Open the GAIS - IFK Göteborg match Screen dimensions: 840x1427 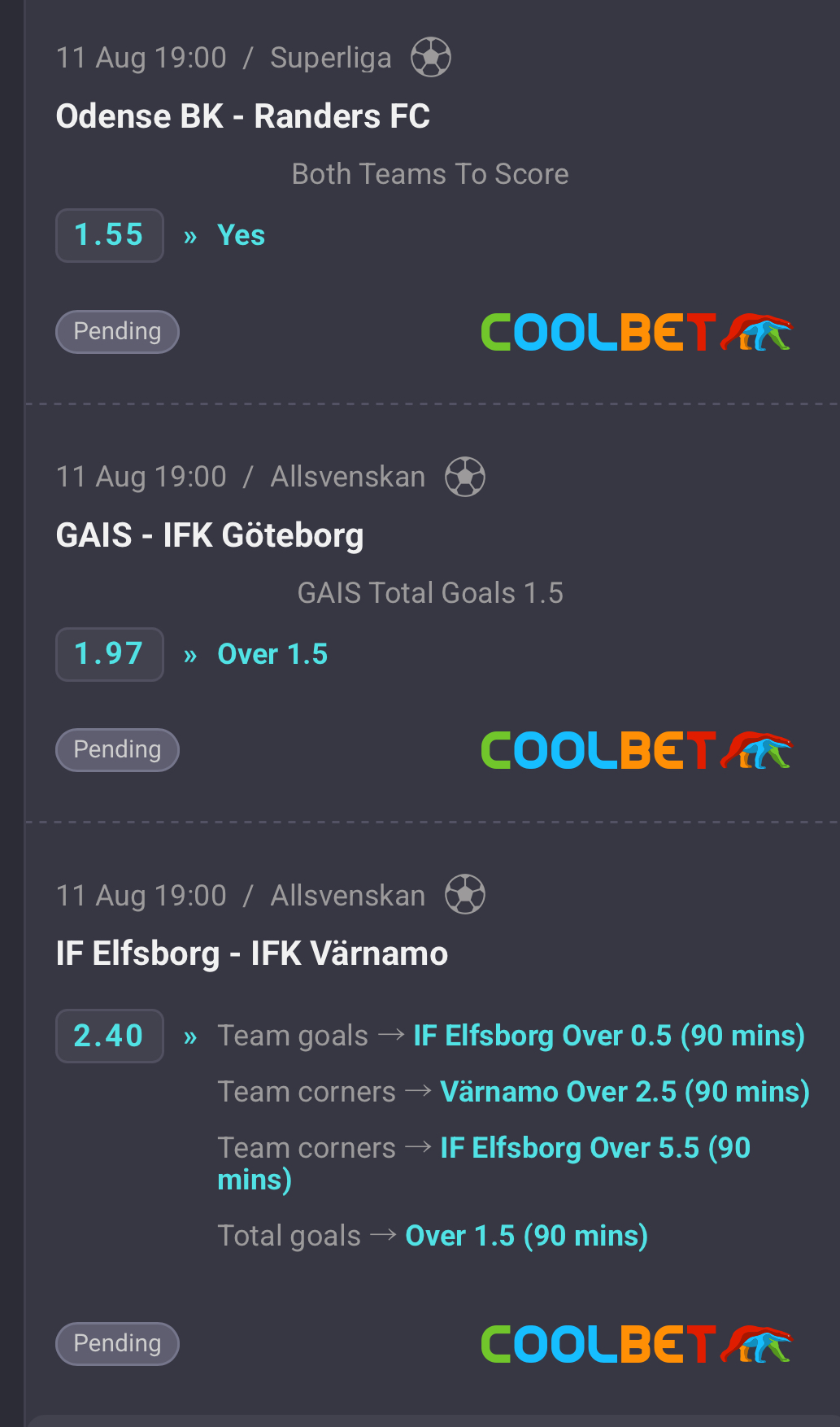pyautogui.click(x=210, y=535)
